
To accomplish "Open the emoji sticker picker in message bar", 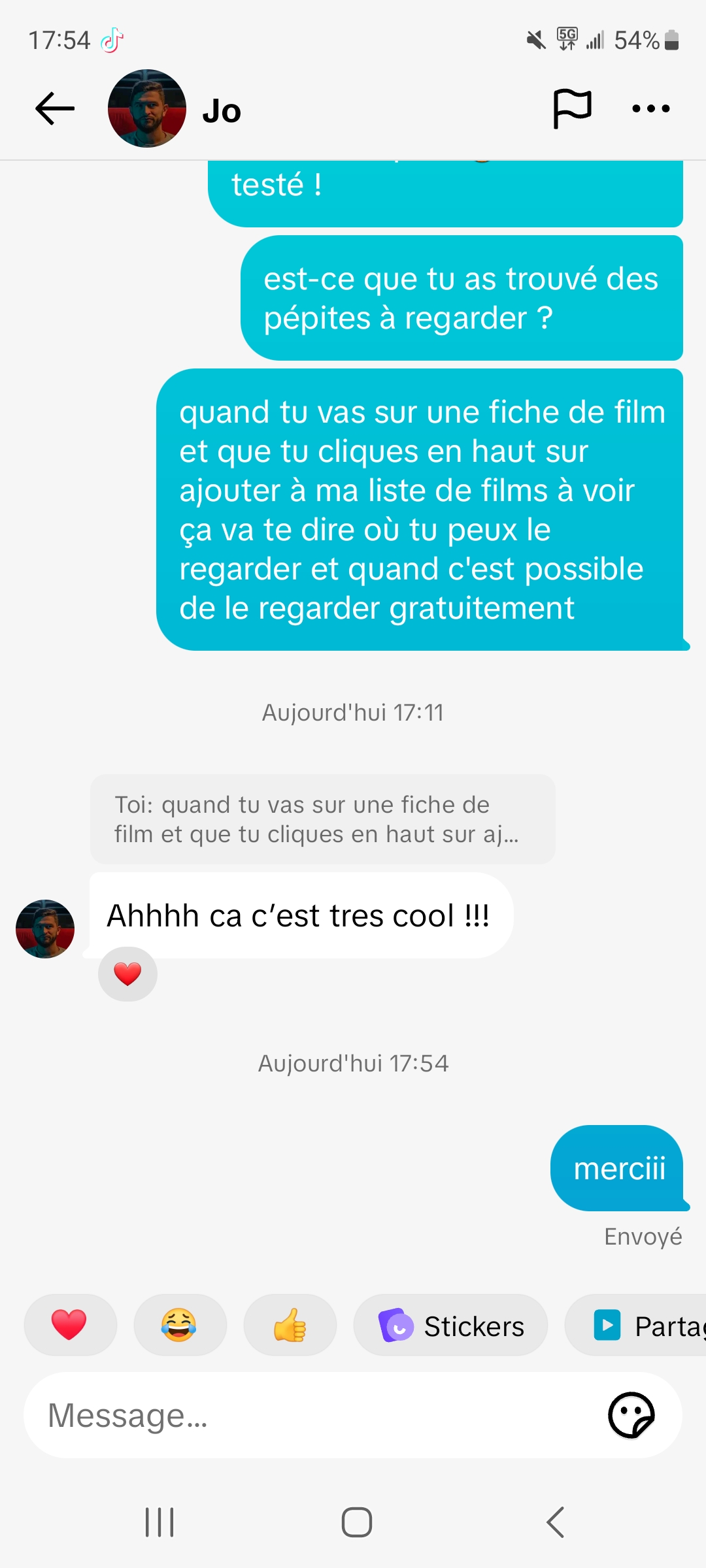I will (631, 1416).
